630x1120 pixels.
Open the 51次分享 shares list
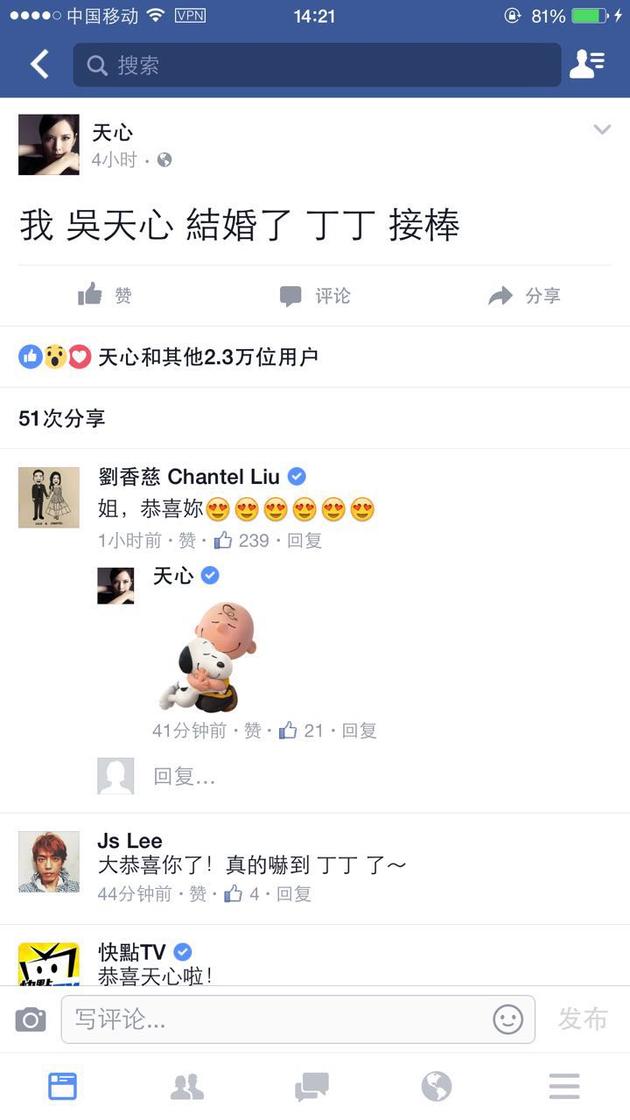(x=62, y=418)
